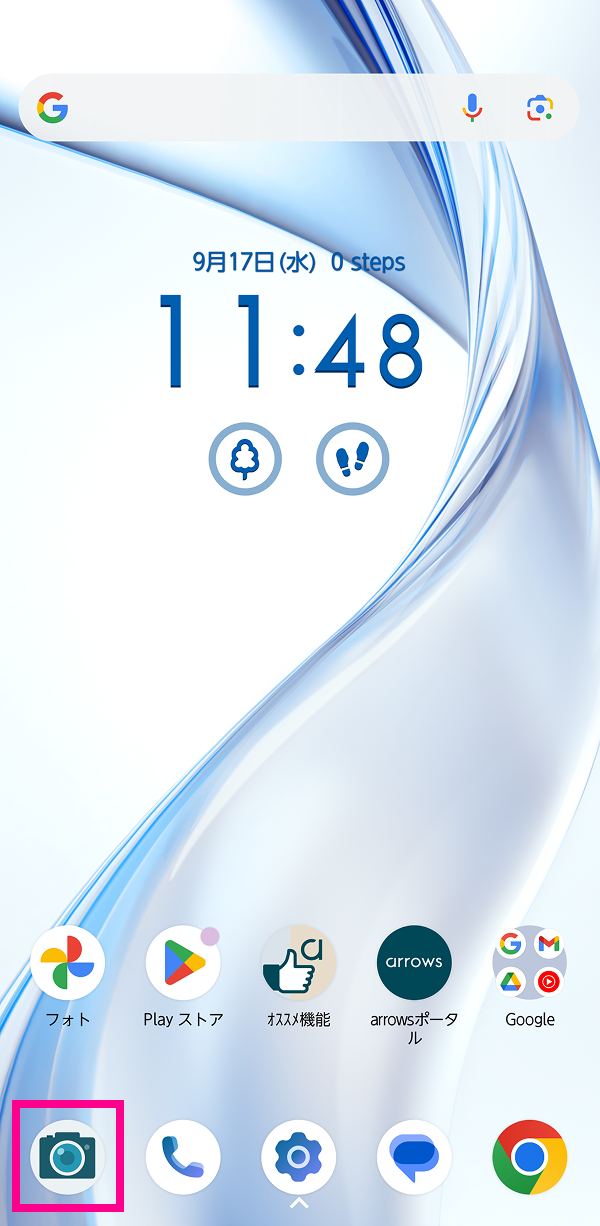Open the Google search bar
Screen dimensions: 600x1226
[250, 108]
